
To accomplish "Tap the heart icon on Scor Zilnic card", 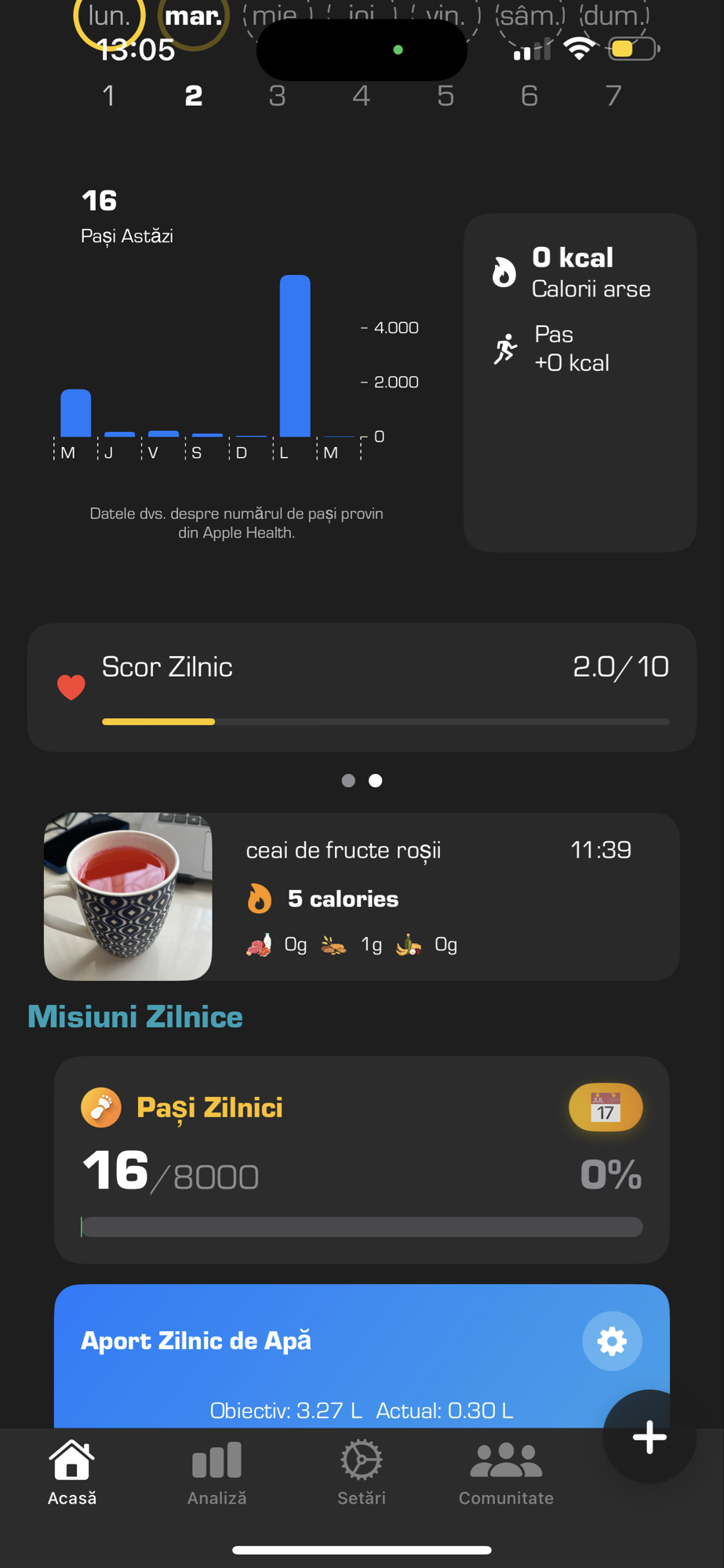I will click(71, 687).
